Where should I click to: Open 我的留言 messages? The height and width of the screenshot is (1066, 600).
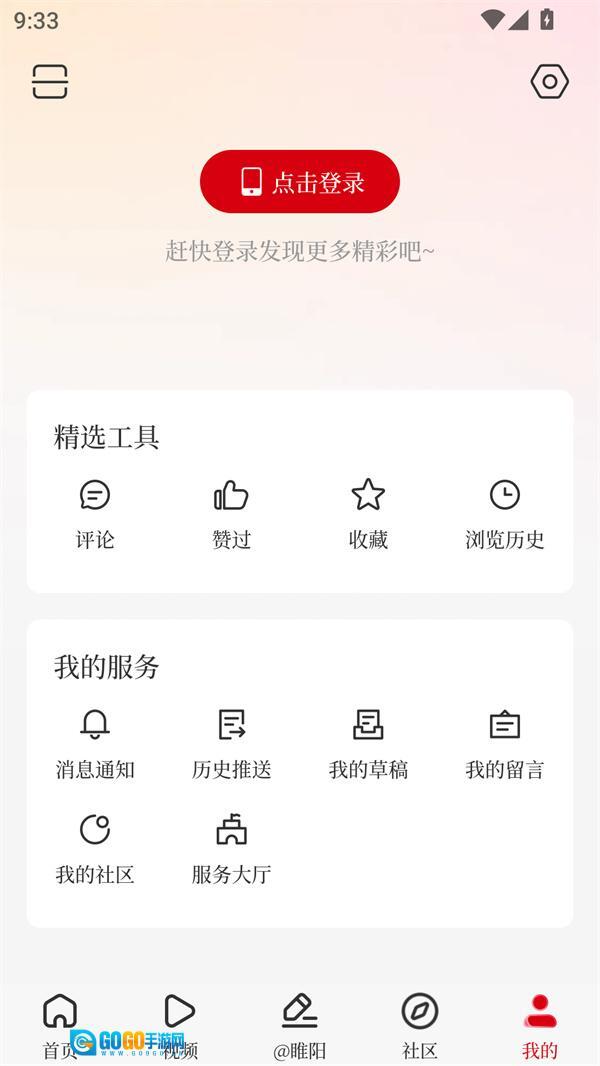(x=504, y=744)
